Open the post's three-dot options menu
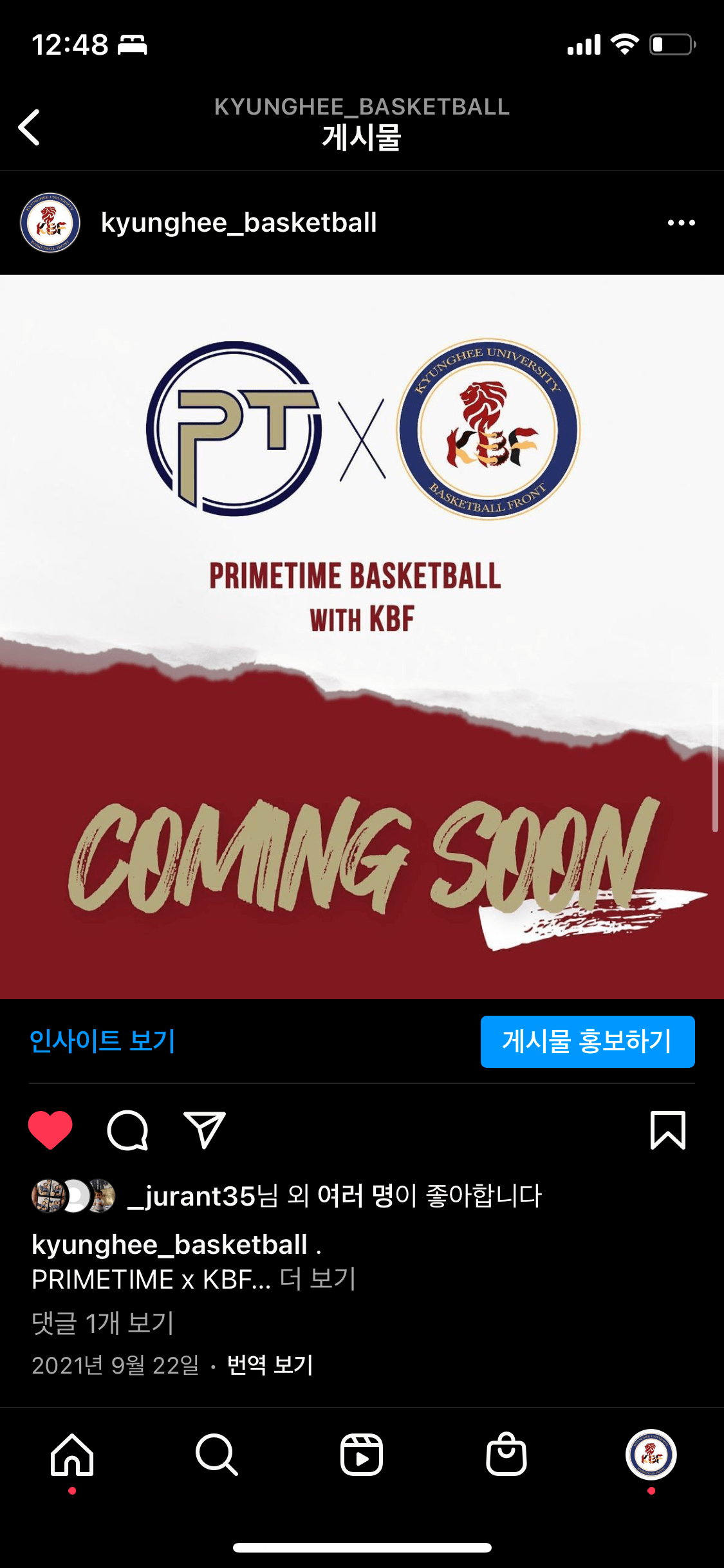Screen dimensions: 724x1568 [681, 223]
